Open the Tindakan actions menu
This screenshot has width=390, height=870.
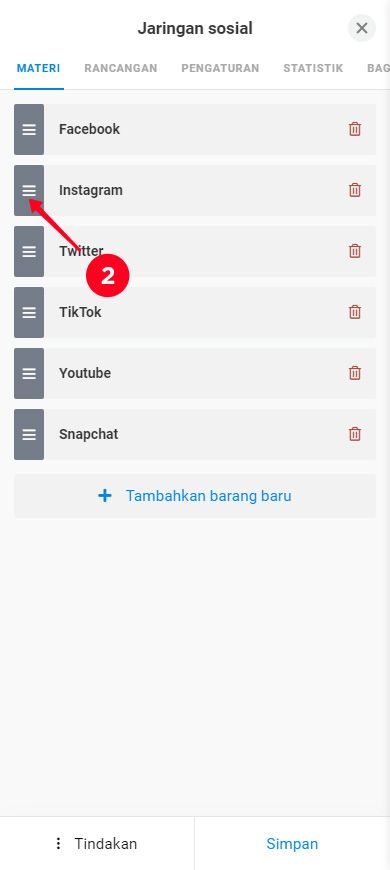click(x=97, y=844)
